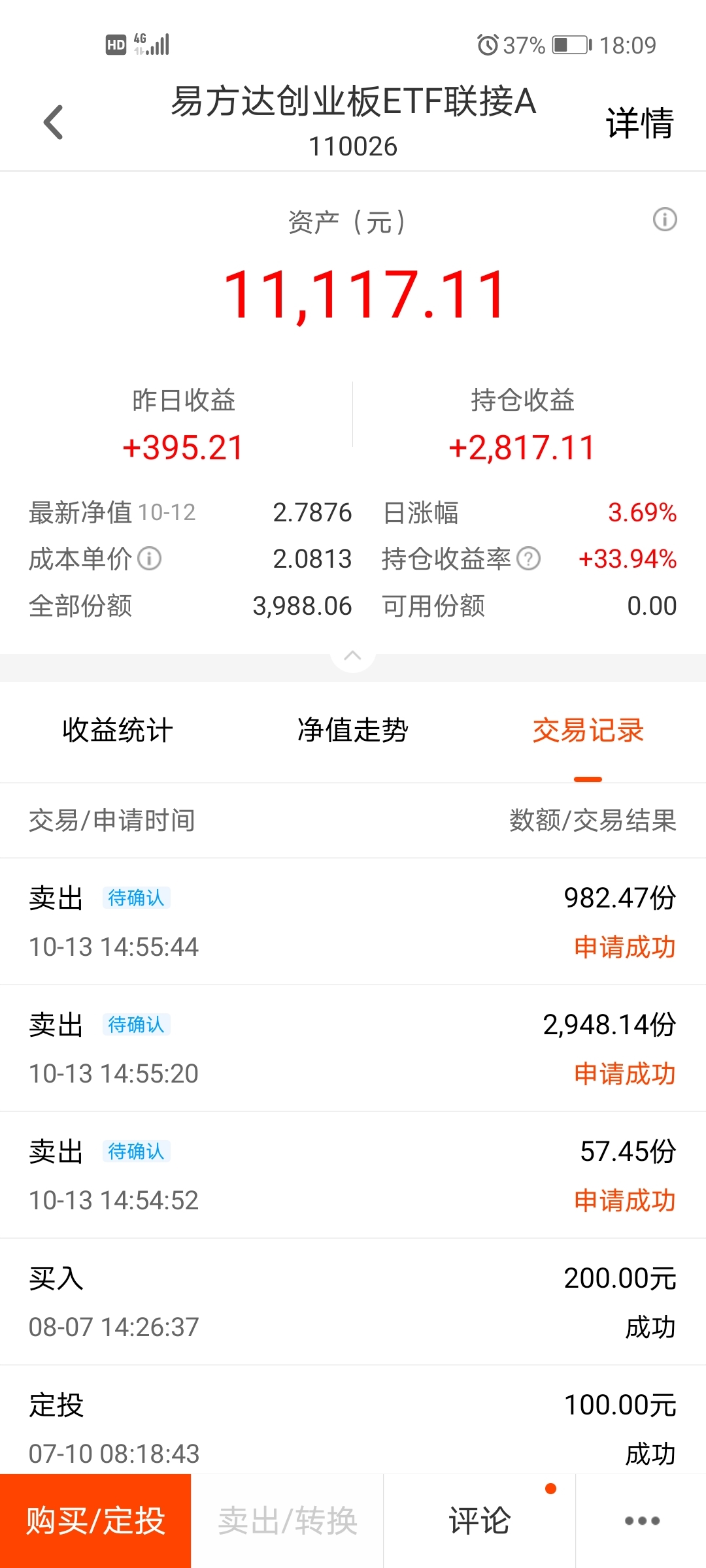Tap the 购买/定投 button
Viewport: 706px width, 1568px height.
[x=95, y=1521]
